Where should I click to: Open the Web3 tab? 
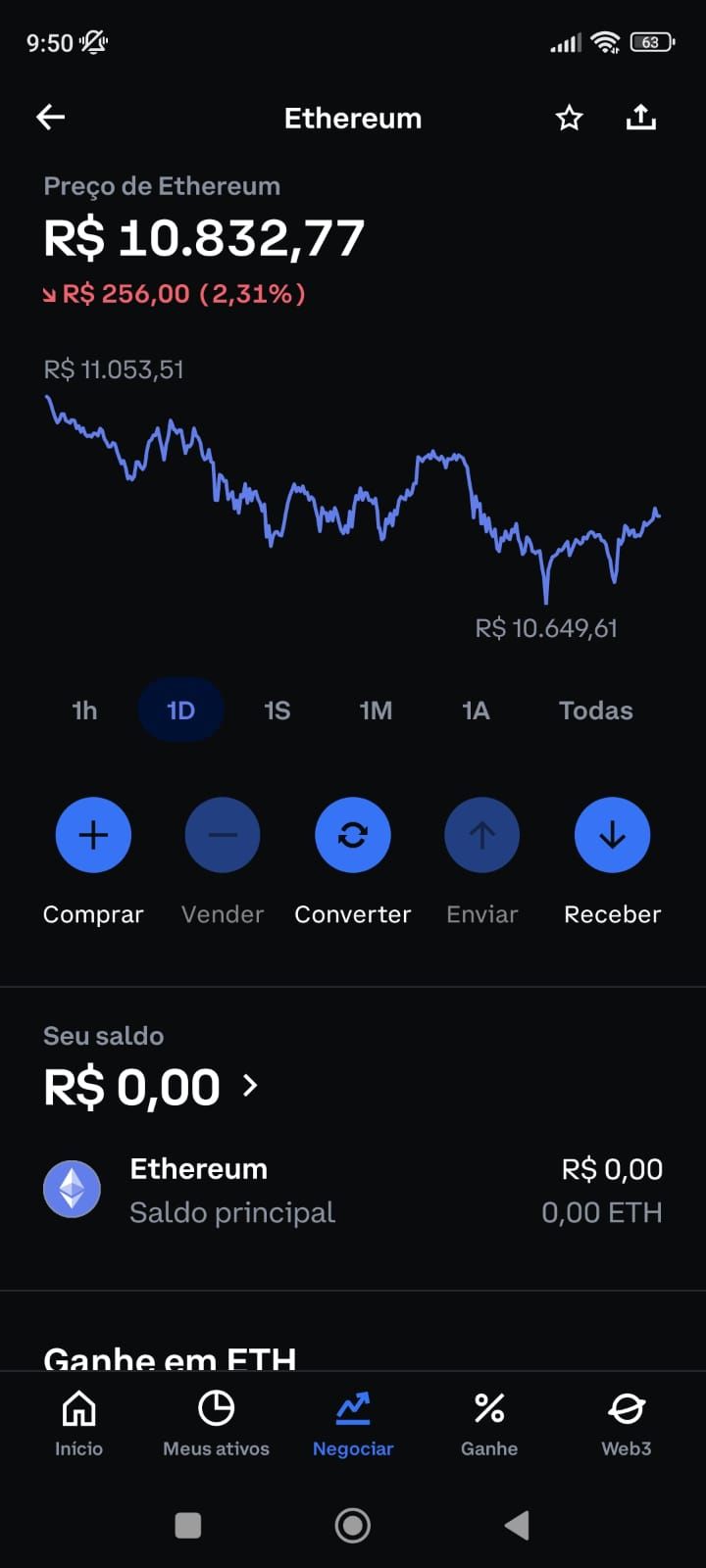(626, 1423)
